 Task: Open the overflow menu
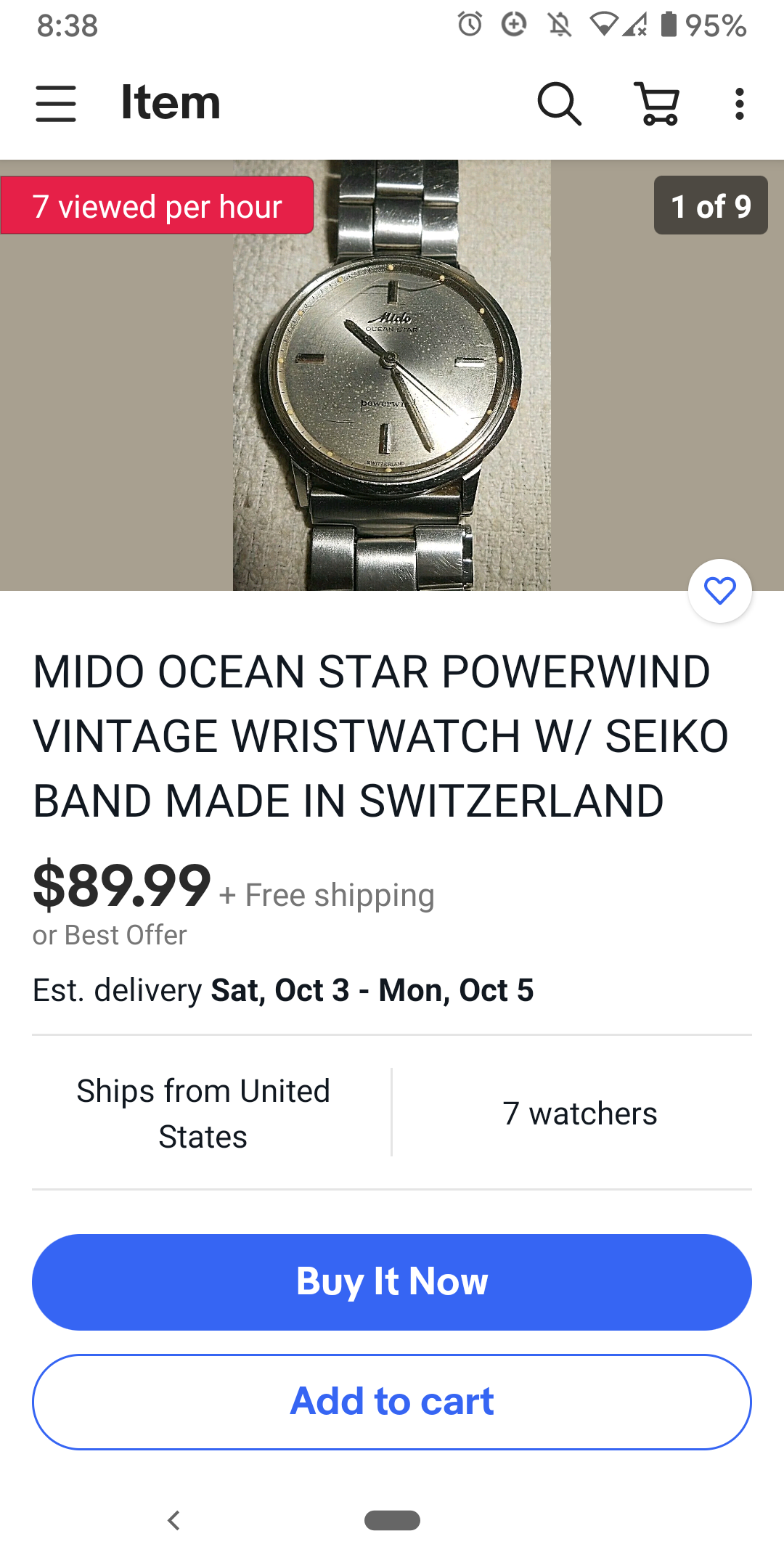click(739, 103)
